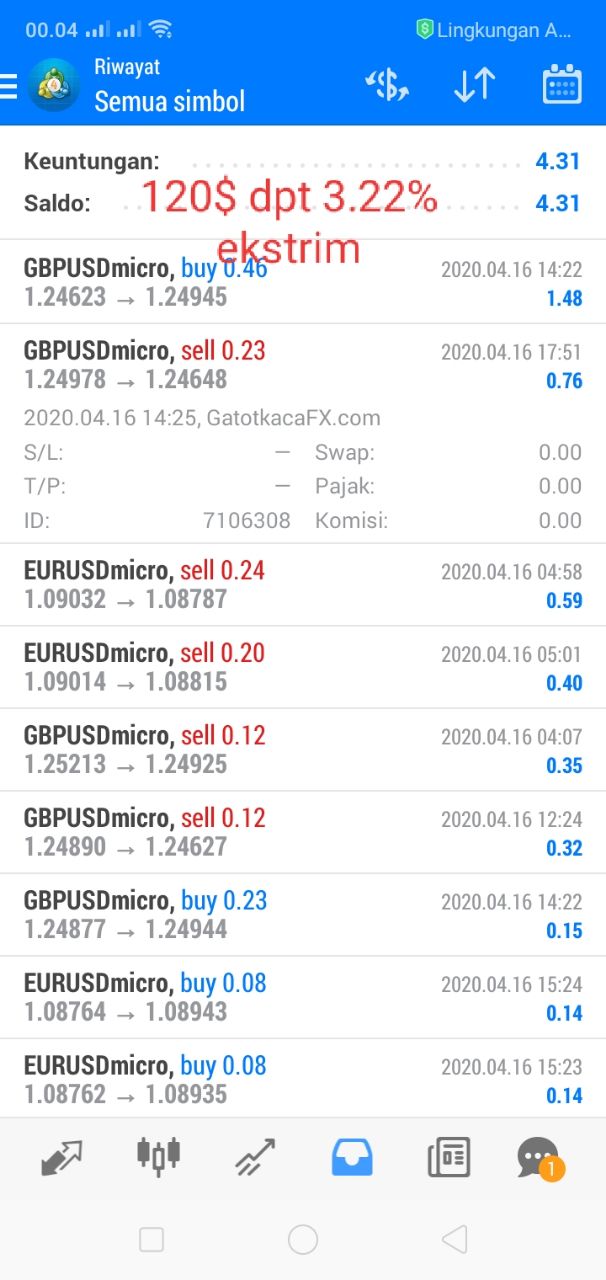Pick a date range with the calendar
Screen dimensions: 606x1280
[562, 86]
